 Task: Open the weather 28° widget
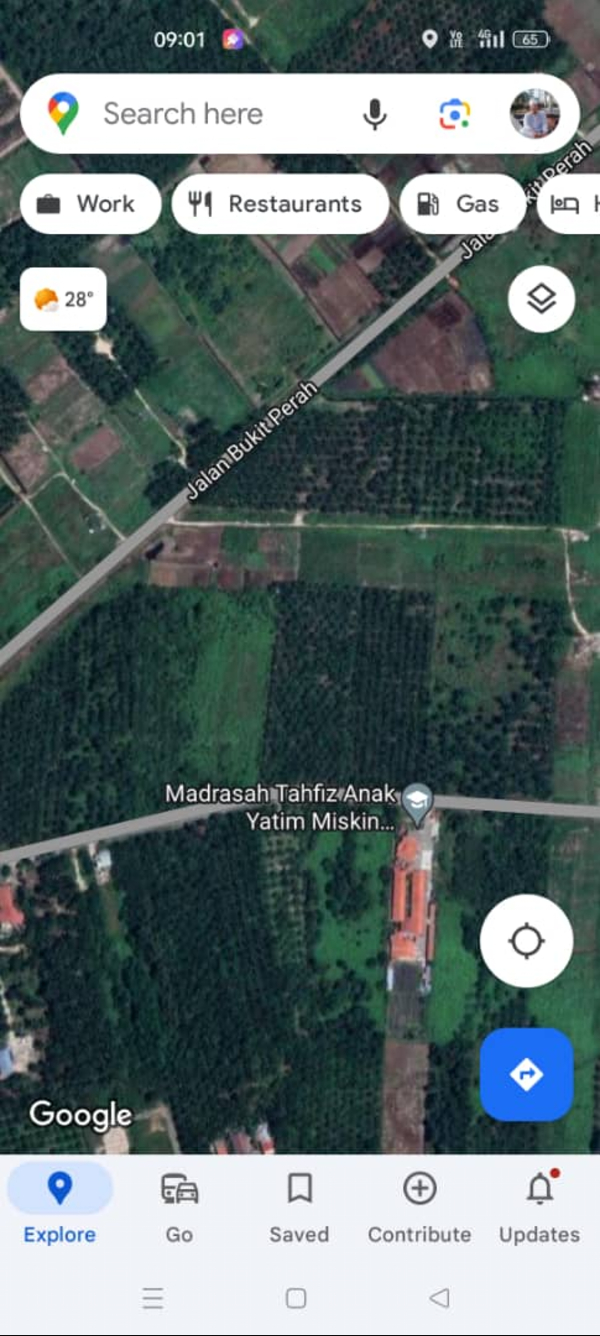pos(63,299)
